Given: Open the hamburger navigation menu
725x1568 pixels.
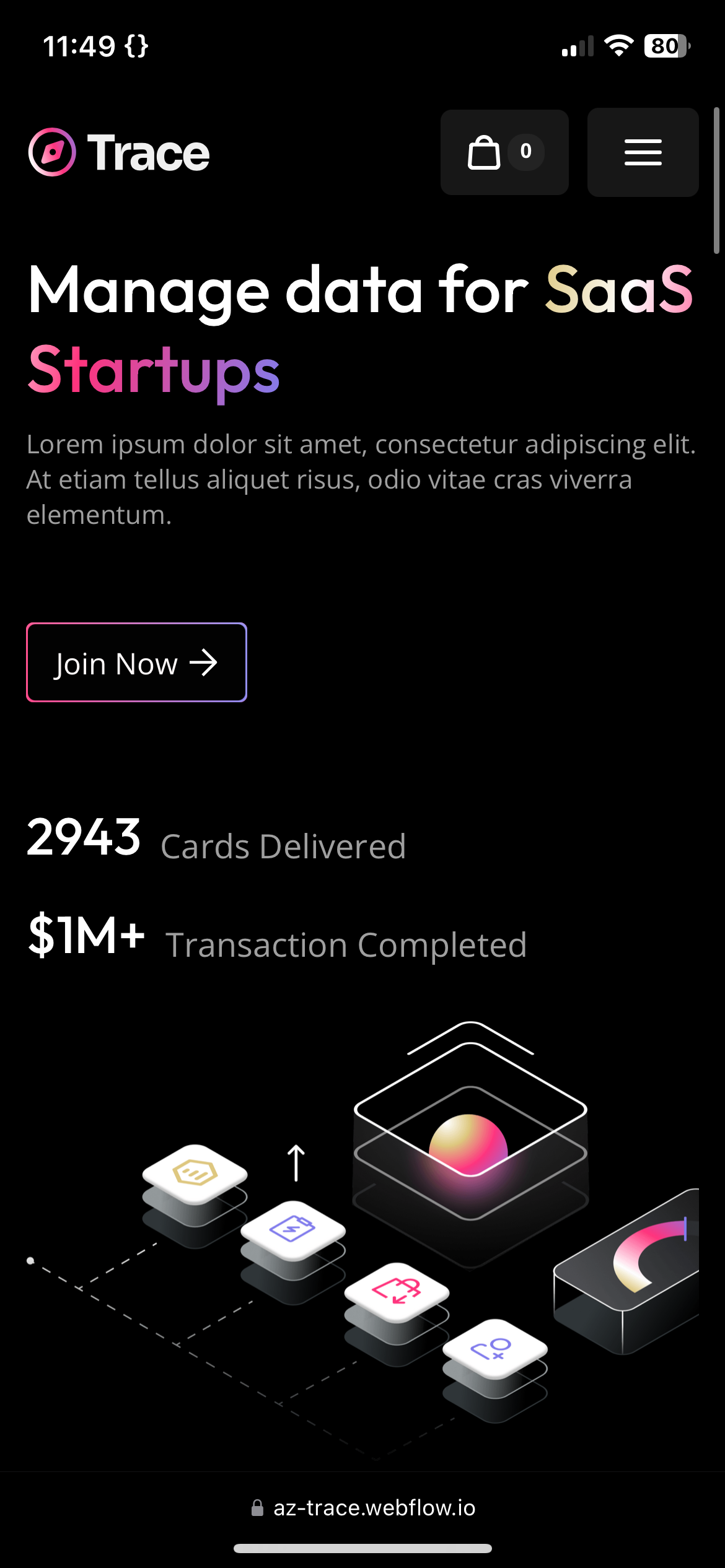Looking at the screenshot, I should point(643,152).
